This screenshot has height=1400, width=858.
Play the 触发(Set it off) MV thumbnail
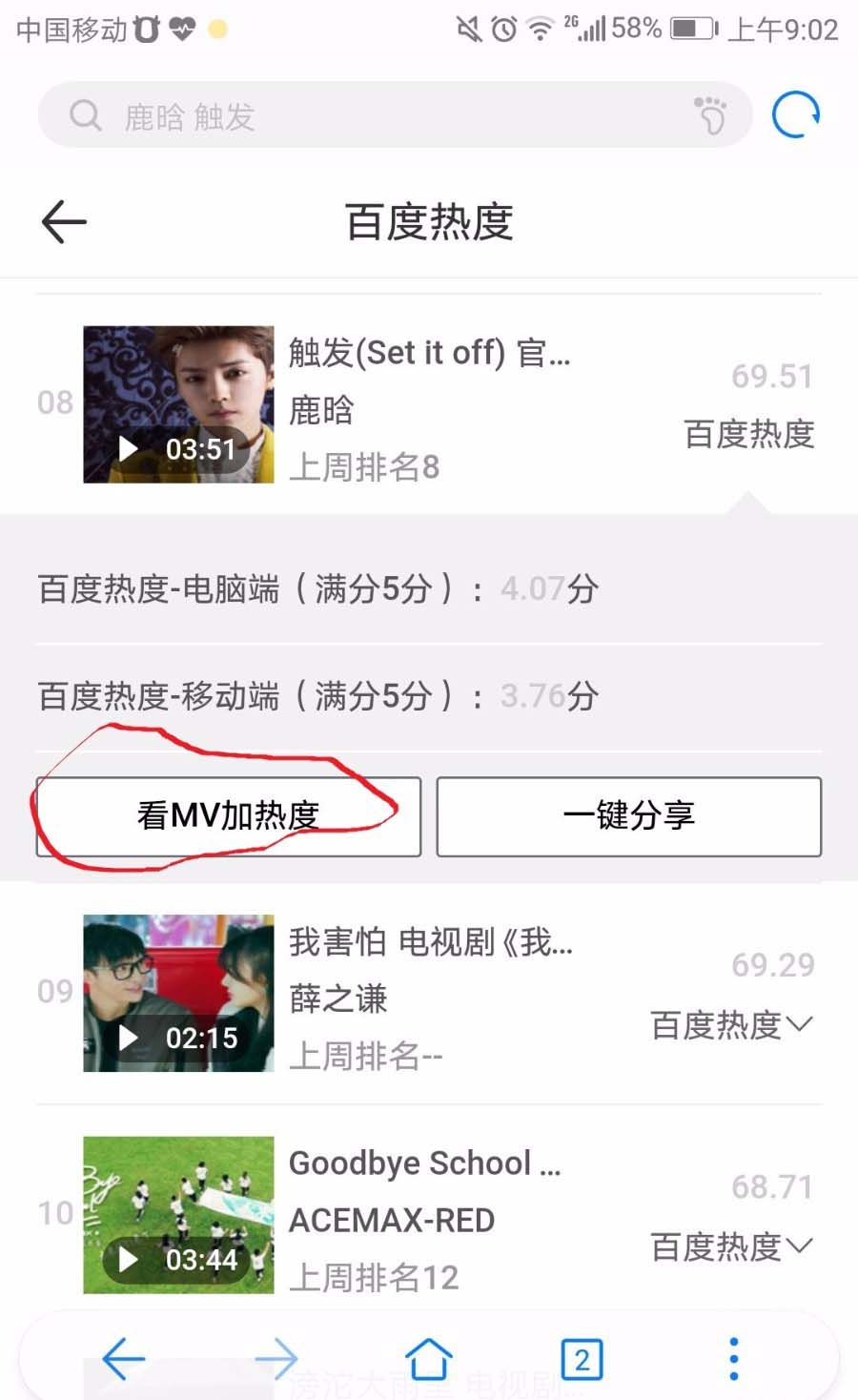[x=178, y=405]
